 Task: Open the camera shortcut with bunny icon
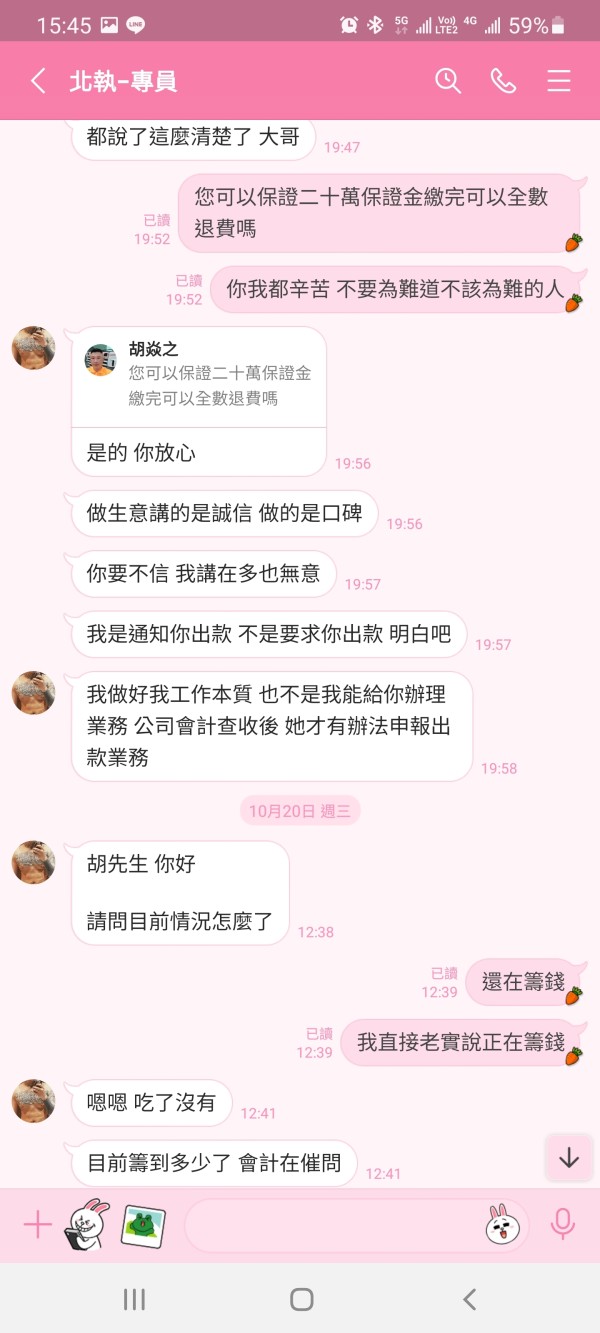87,1224
